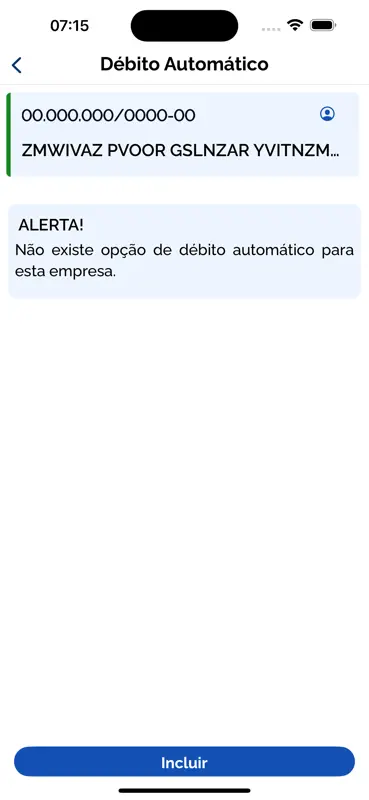The width and height of the screenshot is (369, 800).
Task: Tap the profile icon on the company card
Action: click(327, 114)
